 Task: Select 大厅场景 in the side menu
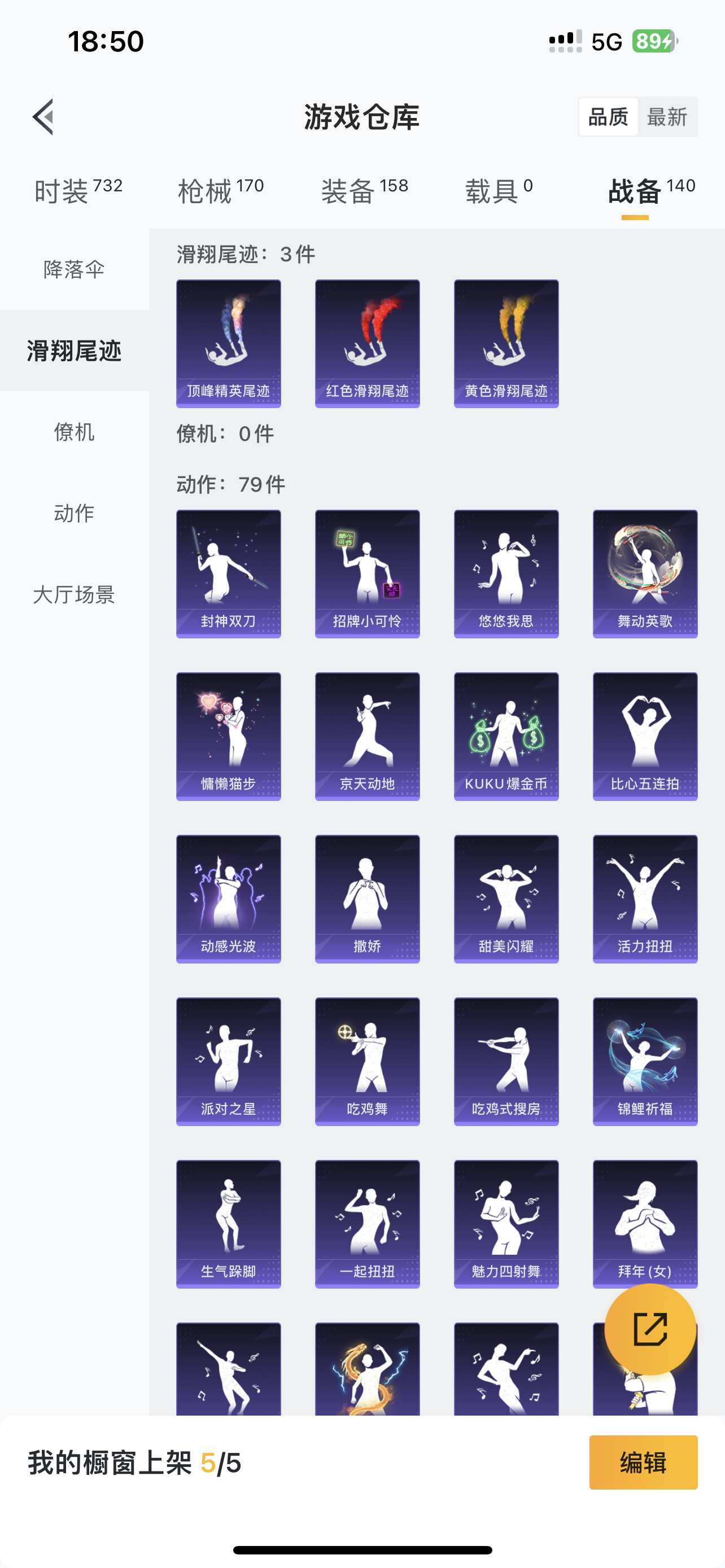click(x=75, y=594)
